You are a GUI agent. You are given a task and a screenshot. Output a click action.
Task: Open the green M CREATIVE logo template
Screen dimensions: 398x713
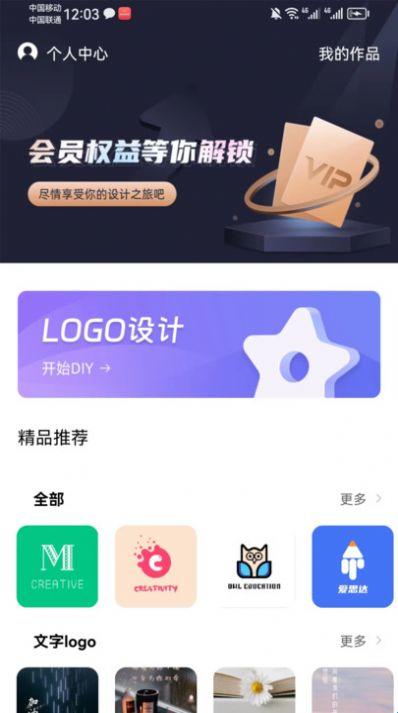point(57,567)
